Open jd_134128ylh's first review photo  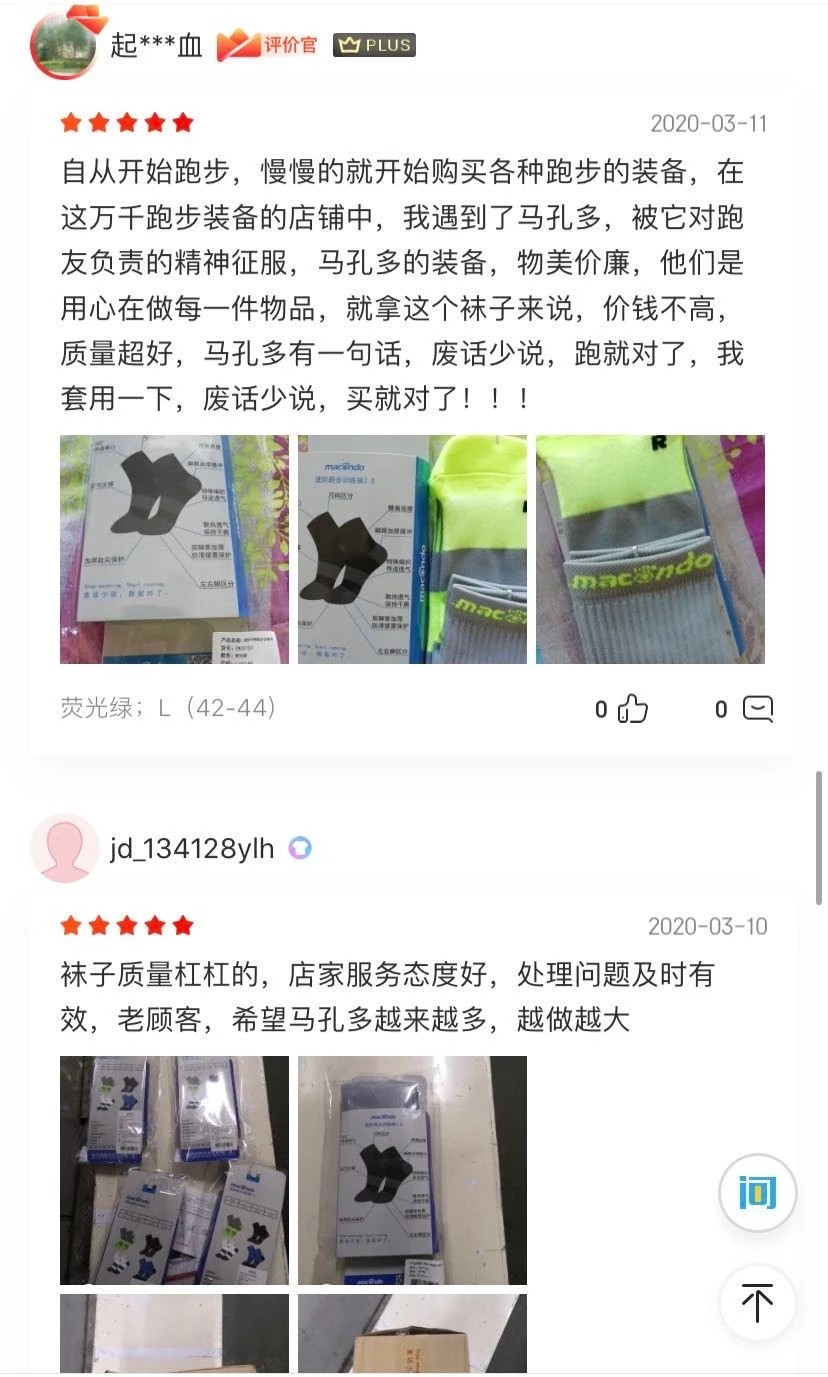click(x=174, y=1170)
